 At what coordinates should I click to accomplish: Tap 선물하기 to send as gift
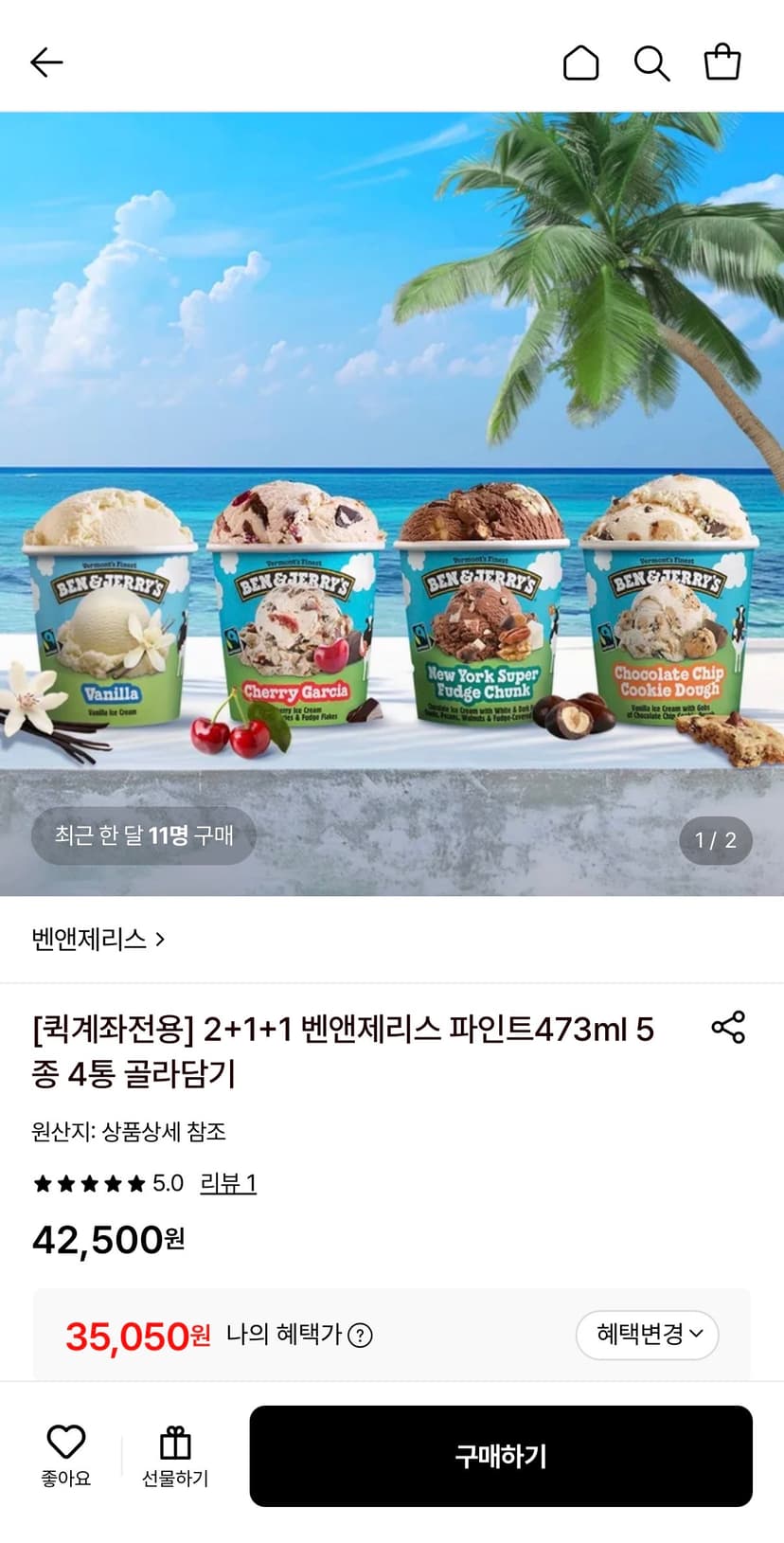(x=175, y=1456)
